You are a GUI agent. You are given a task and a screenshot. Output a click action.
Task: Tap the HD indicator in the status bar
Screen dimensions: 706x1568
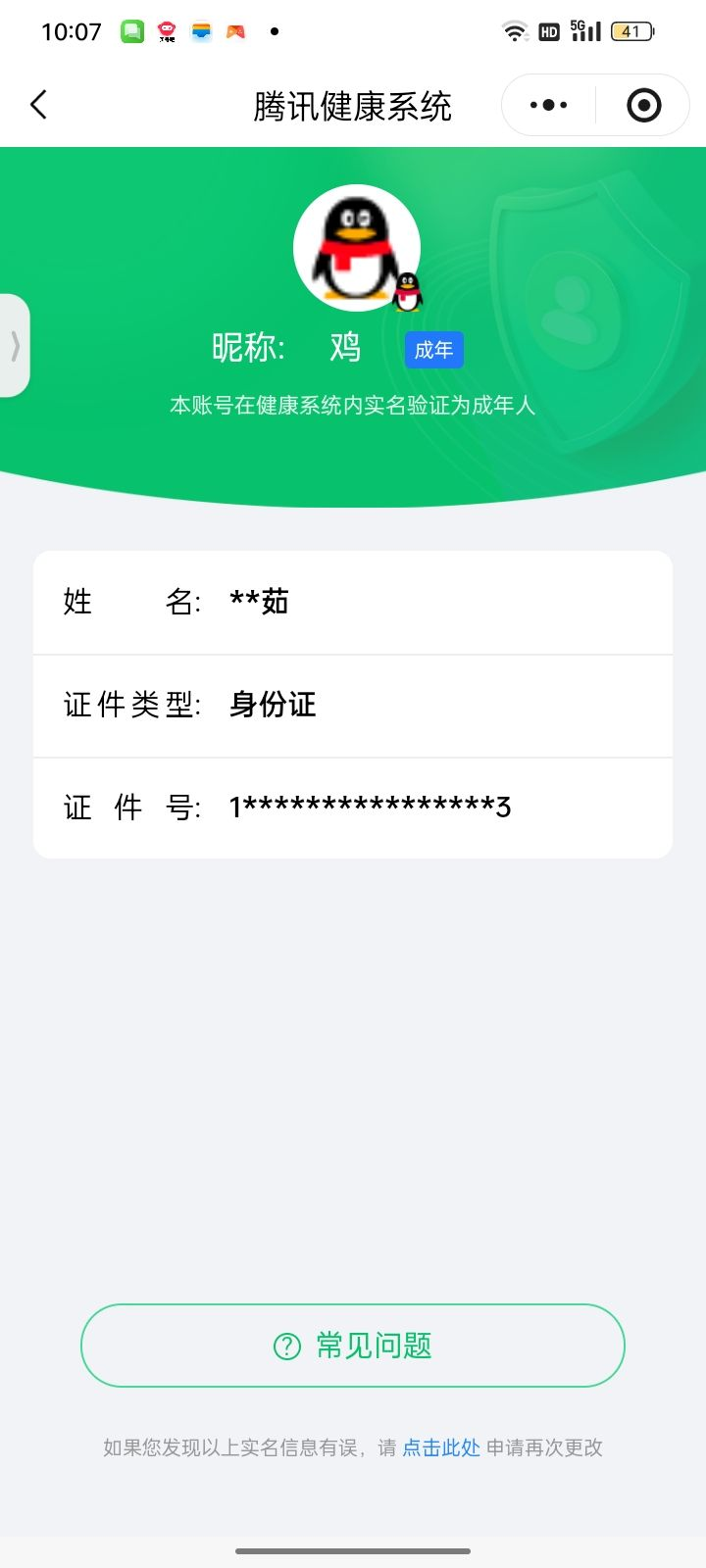point(549,30)
